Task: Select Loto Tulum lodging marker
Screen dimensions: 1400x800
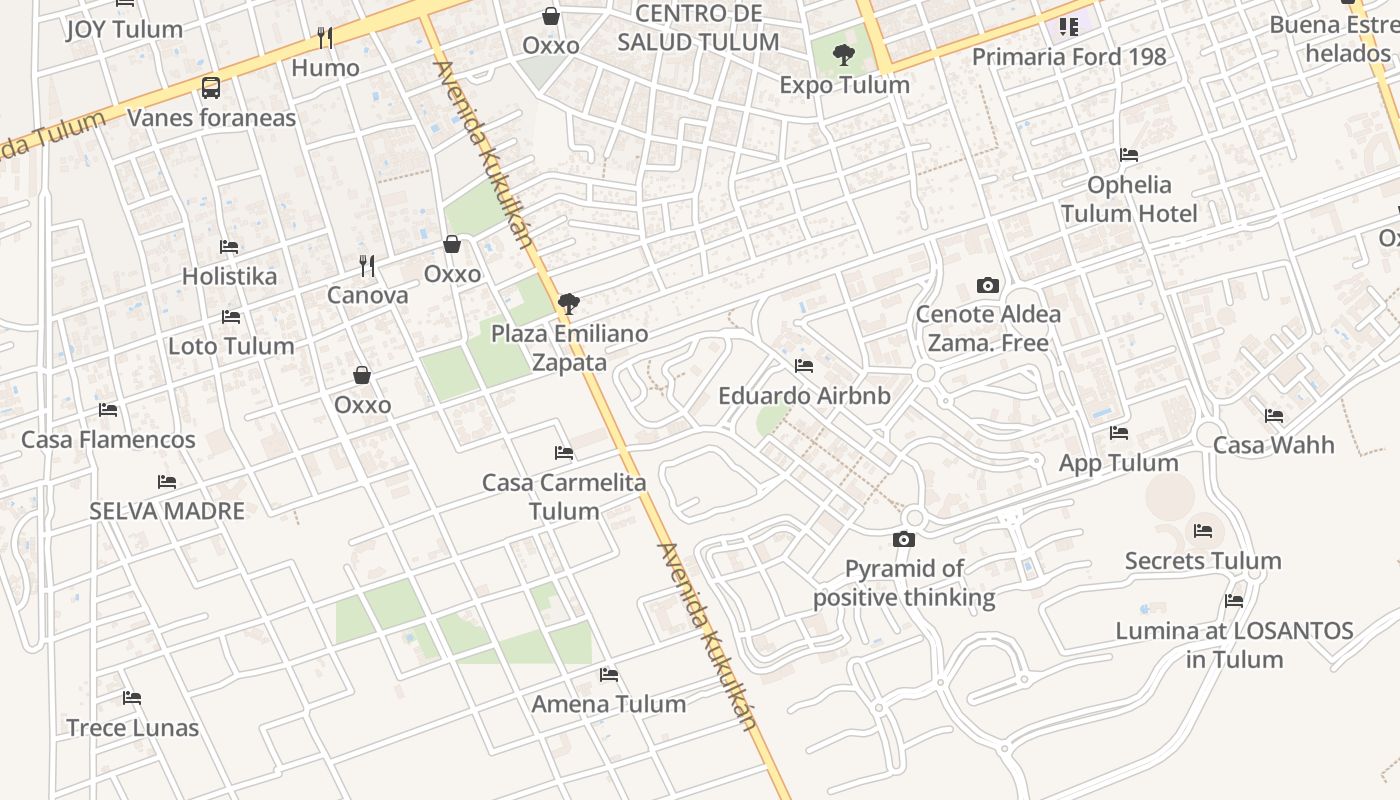Action: pyautogui.click(x=231, y=317)
